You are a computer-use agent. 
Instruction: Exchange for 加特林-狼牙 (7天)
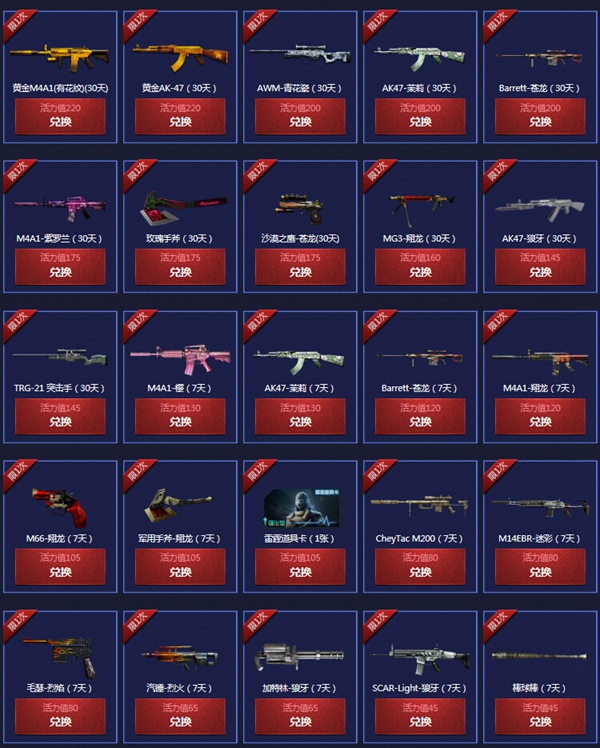pyautogui.click(x=300, y=722)
